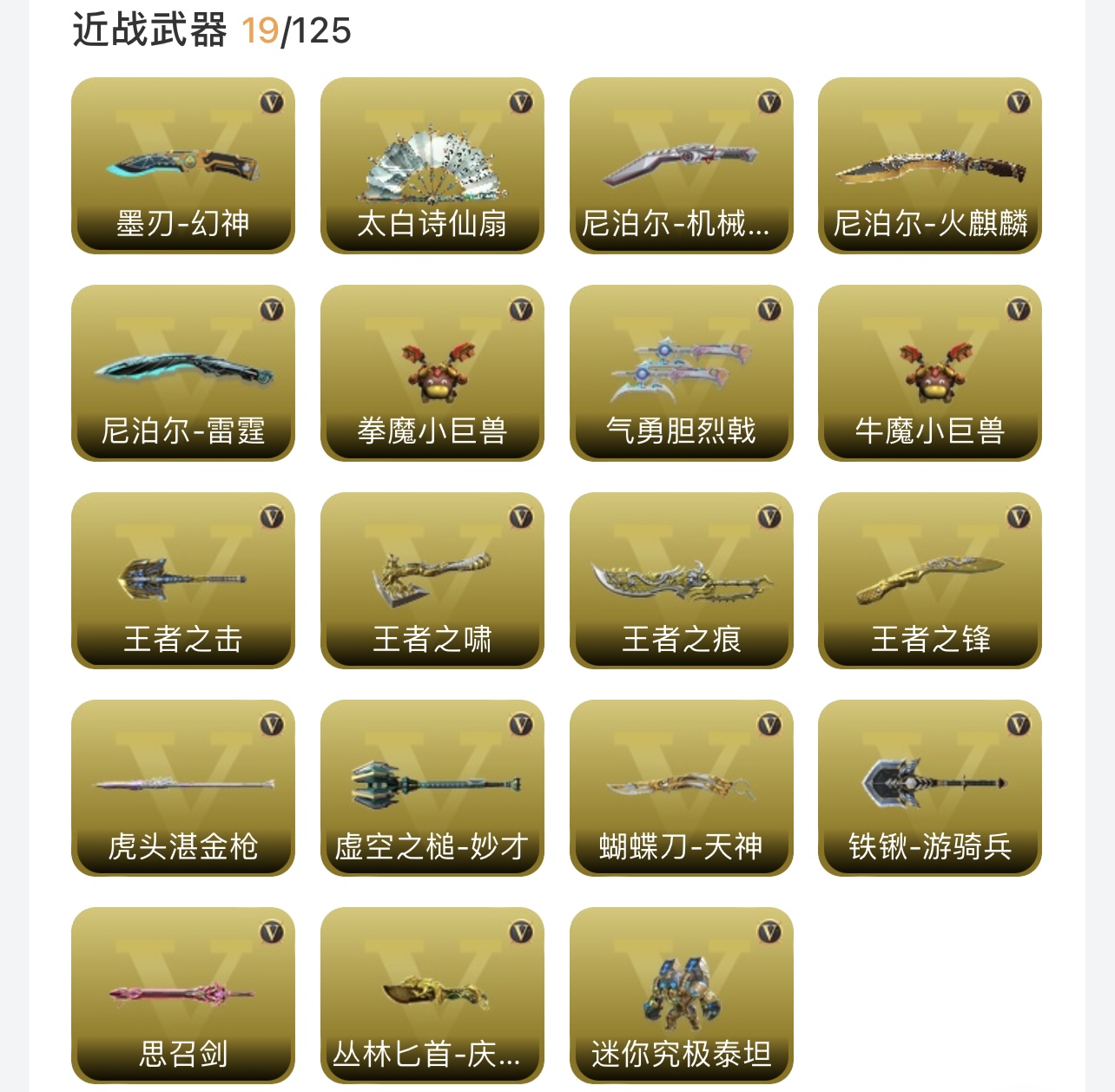Image resolution: width=1115 pixels, height=1092 pixels.
Task: View the 蝴蝶刀-天神 weapon card
Action: [x=682, y=788]
